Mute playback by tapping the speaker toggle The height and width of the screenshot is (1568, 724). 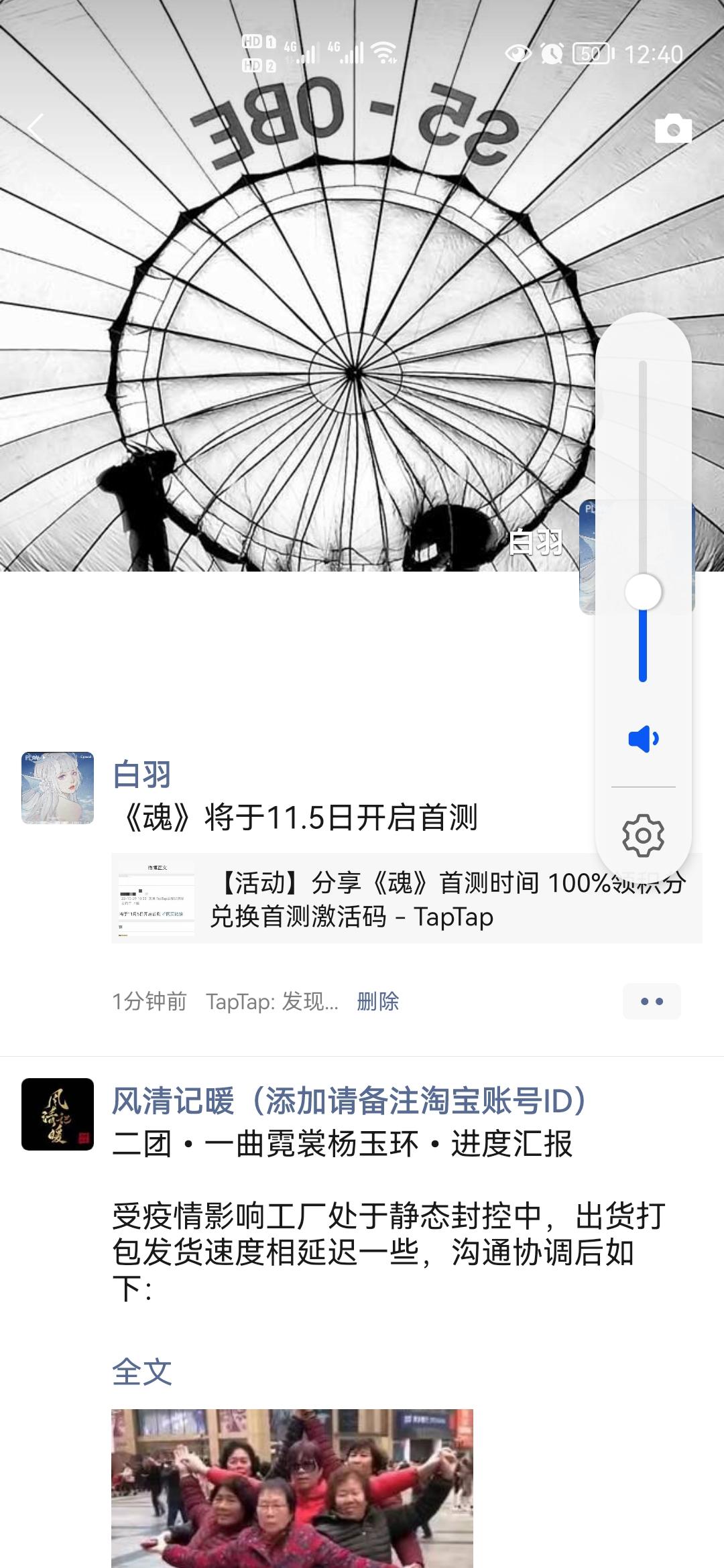[x=642, y=739]
